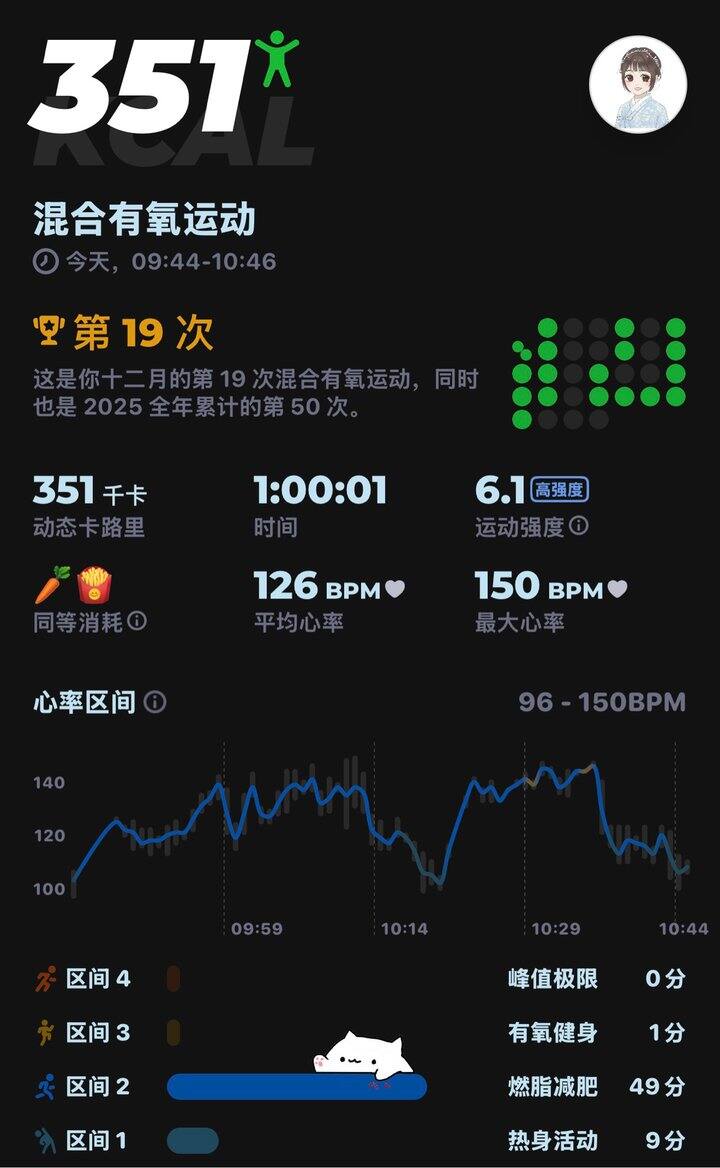Open the 心率区间 info icon

[155, 702]
